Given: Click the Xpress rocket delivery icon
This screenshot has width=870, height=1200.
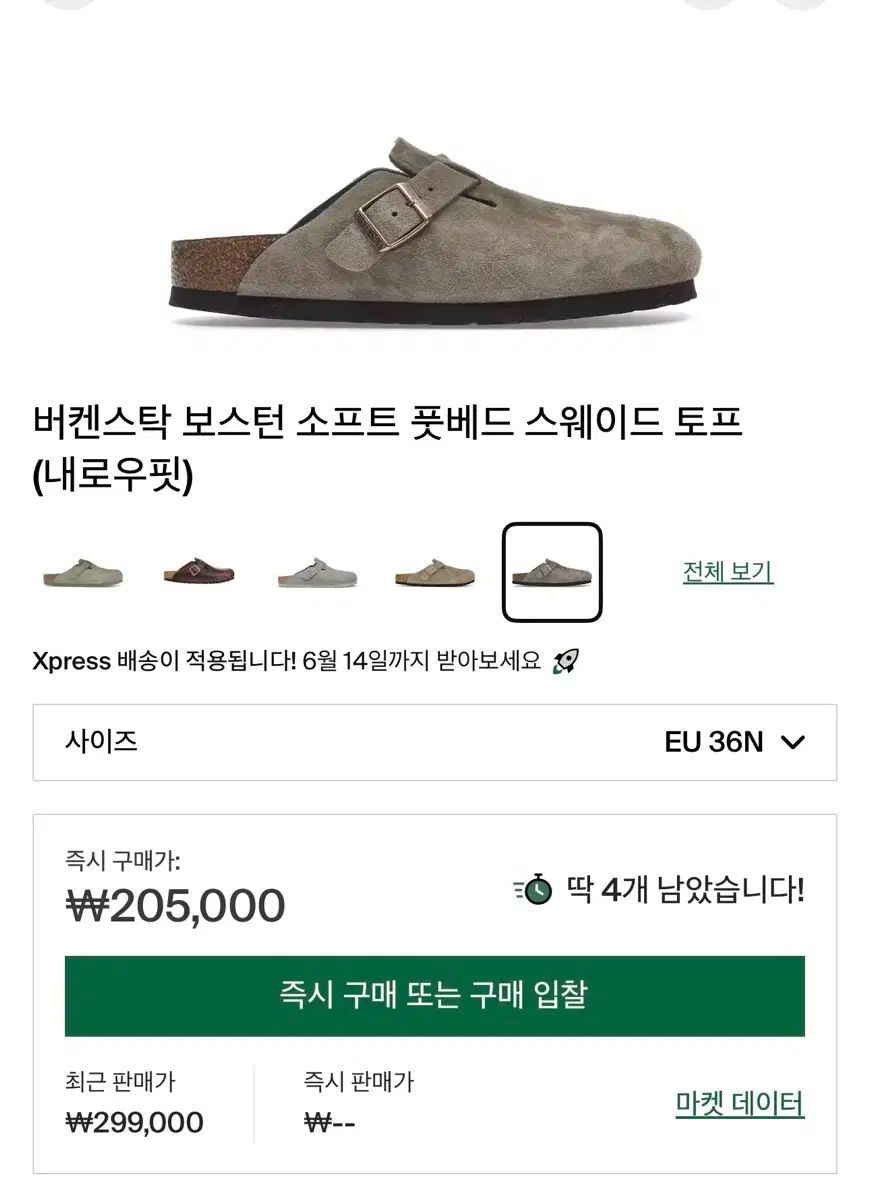Looking at the screenshot, I should (x=568, y=659).
